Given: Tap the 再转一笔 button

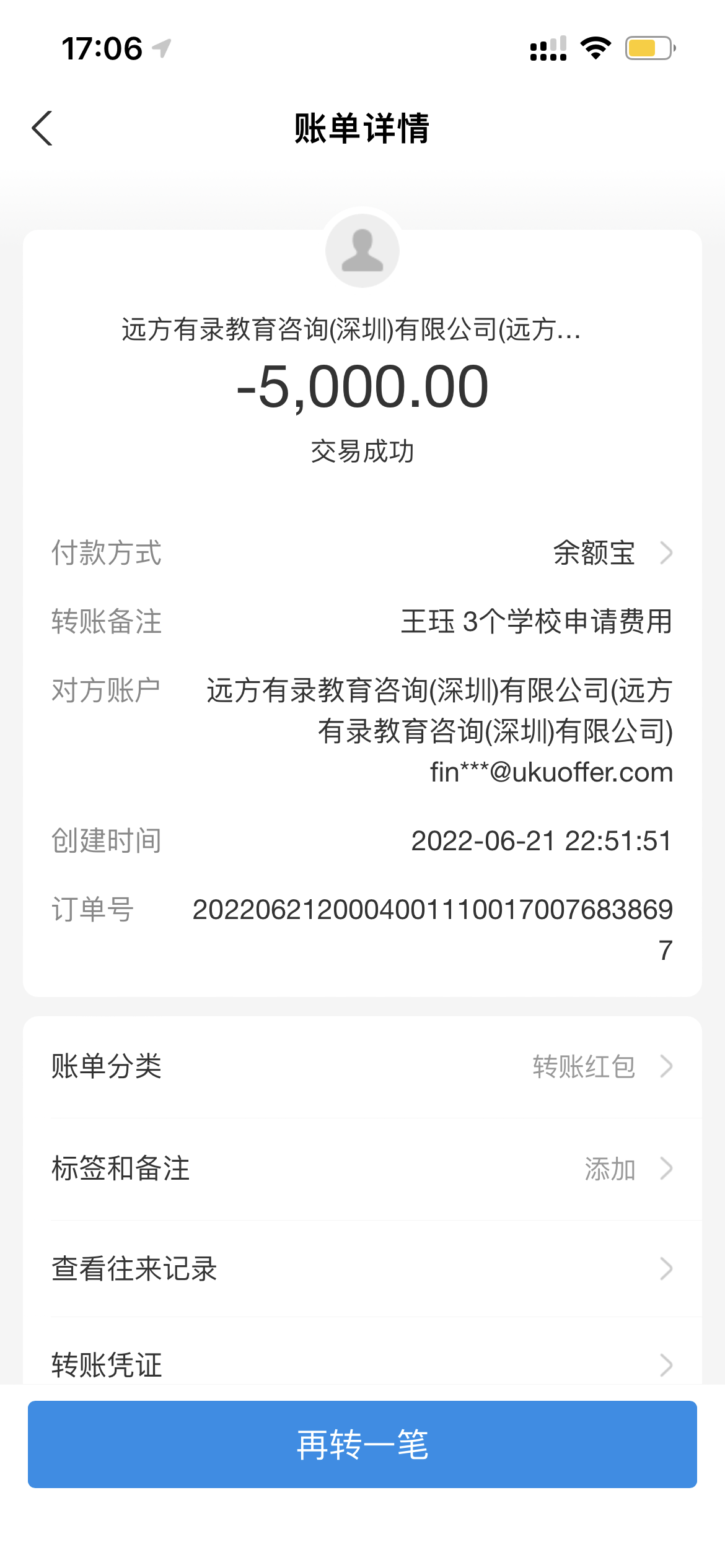Looking at the screenshot, I should [362, 1444].
